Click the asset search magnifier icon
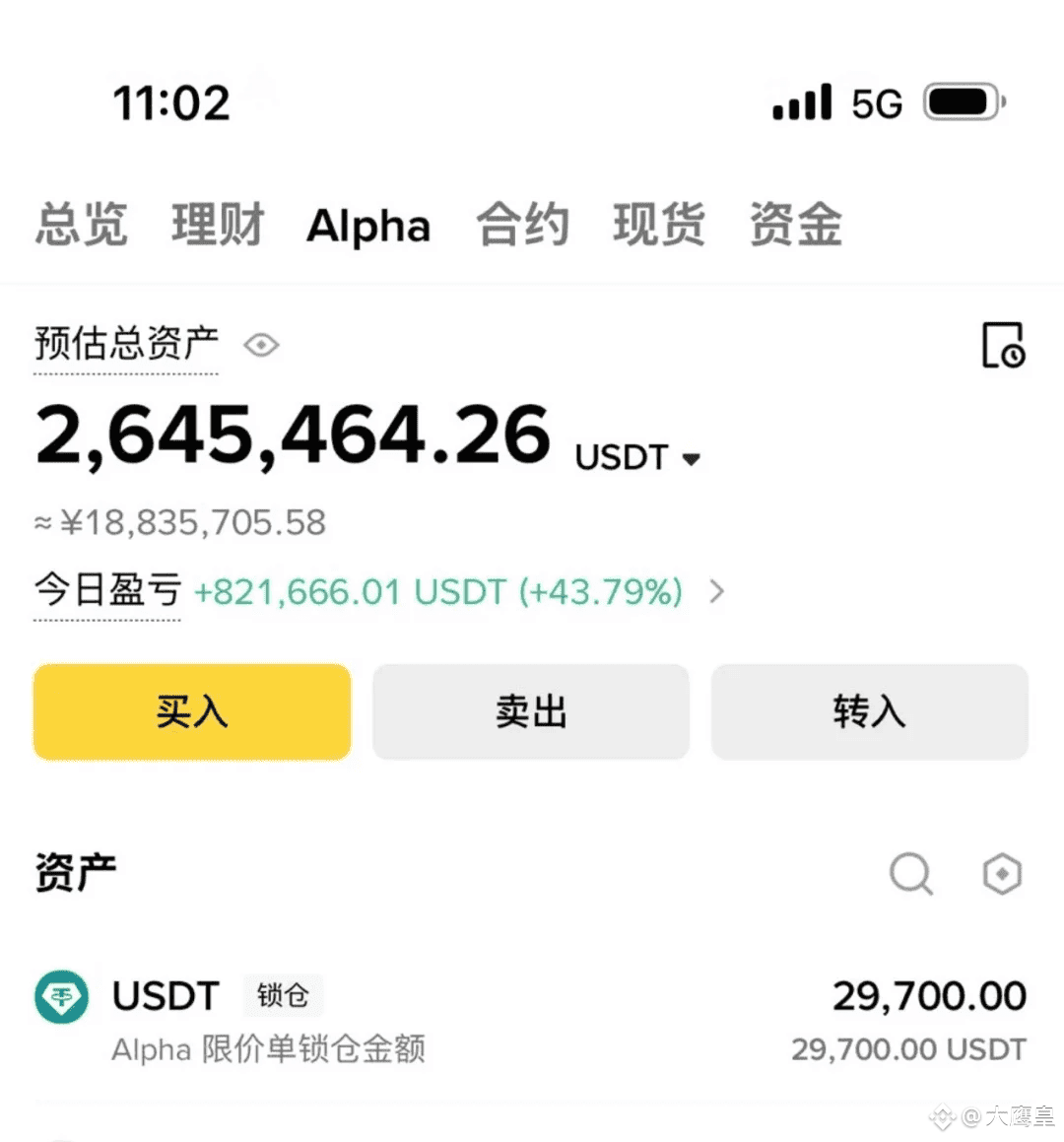The width and height of the screenshot is (1064, 1142). coord(910,873)
